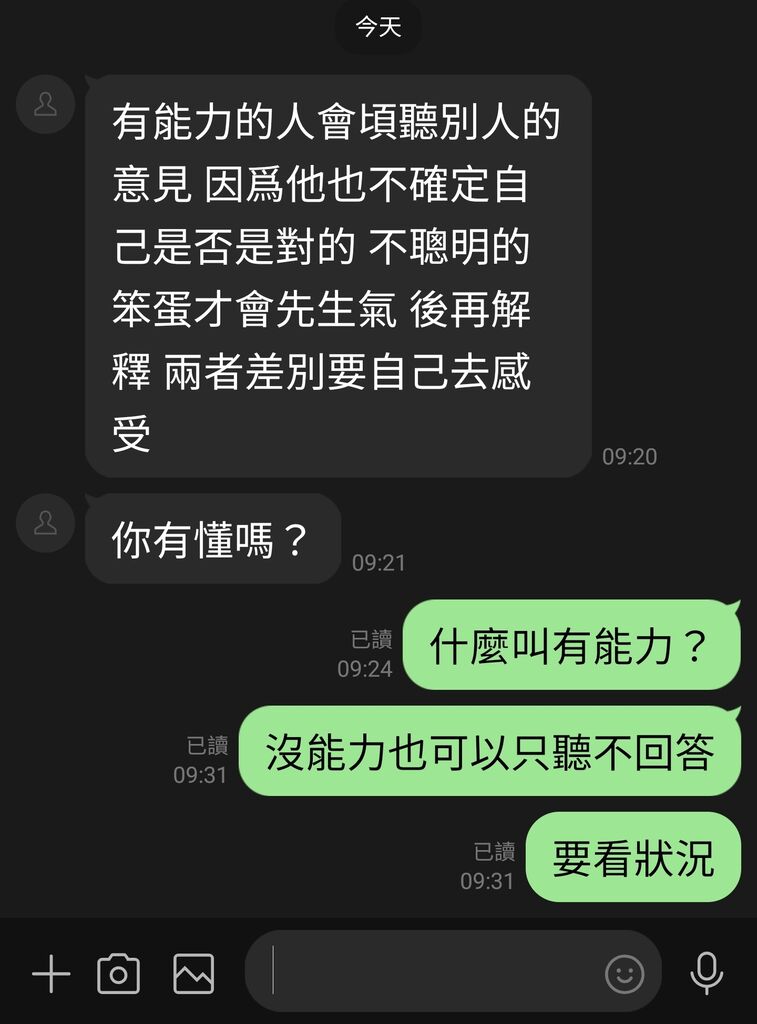Open the camera to take a photo

118,973
